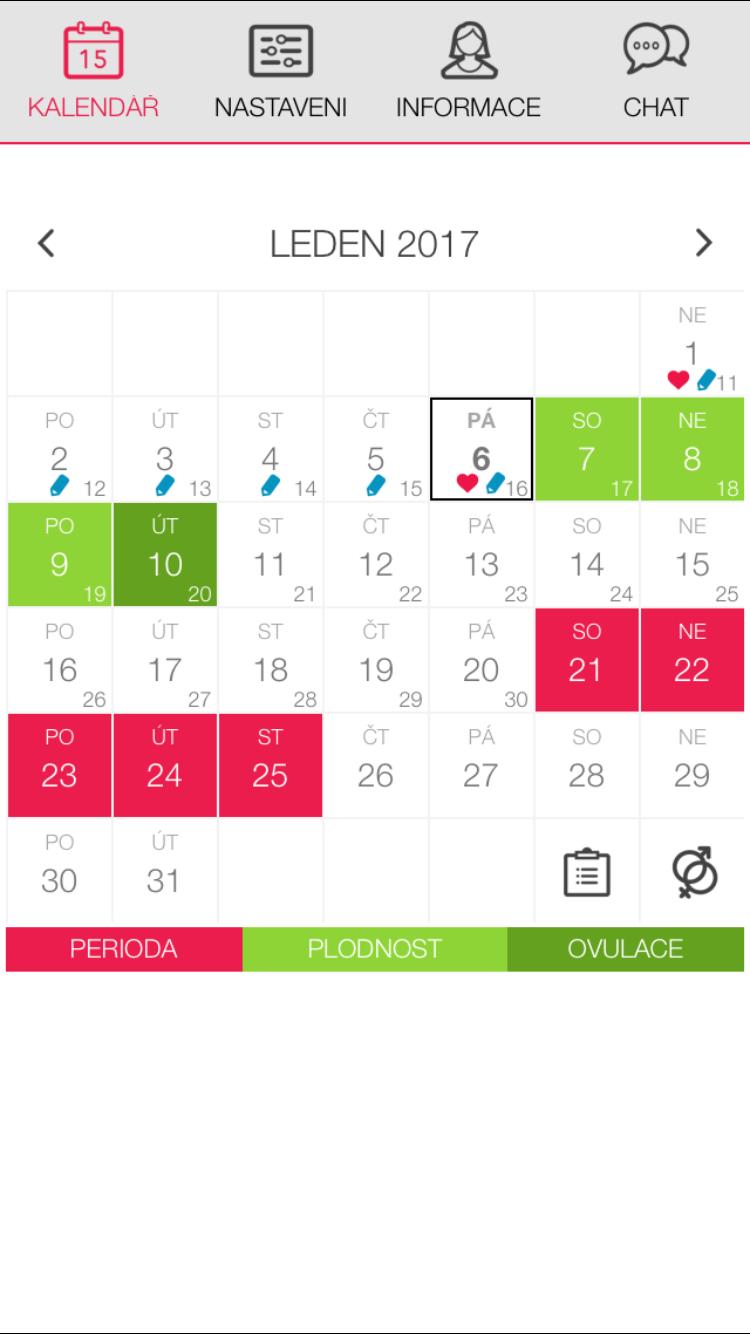Select Thursday January 12

pos(376,555)
